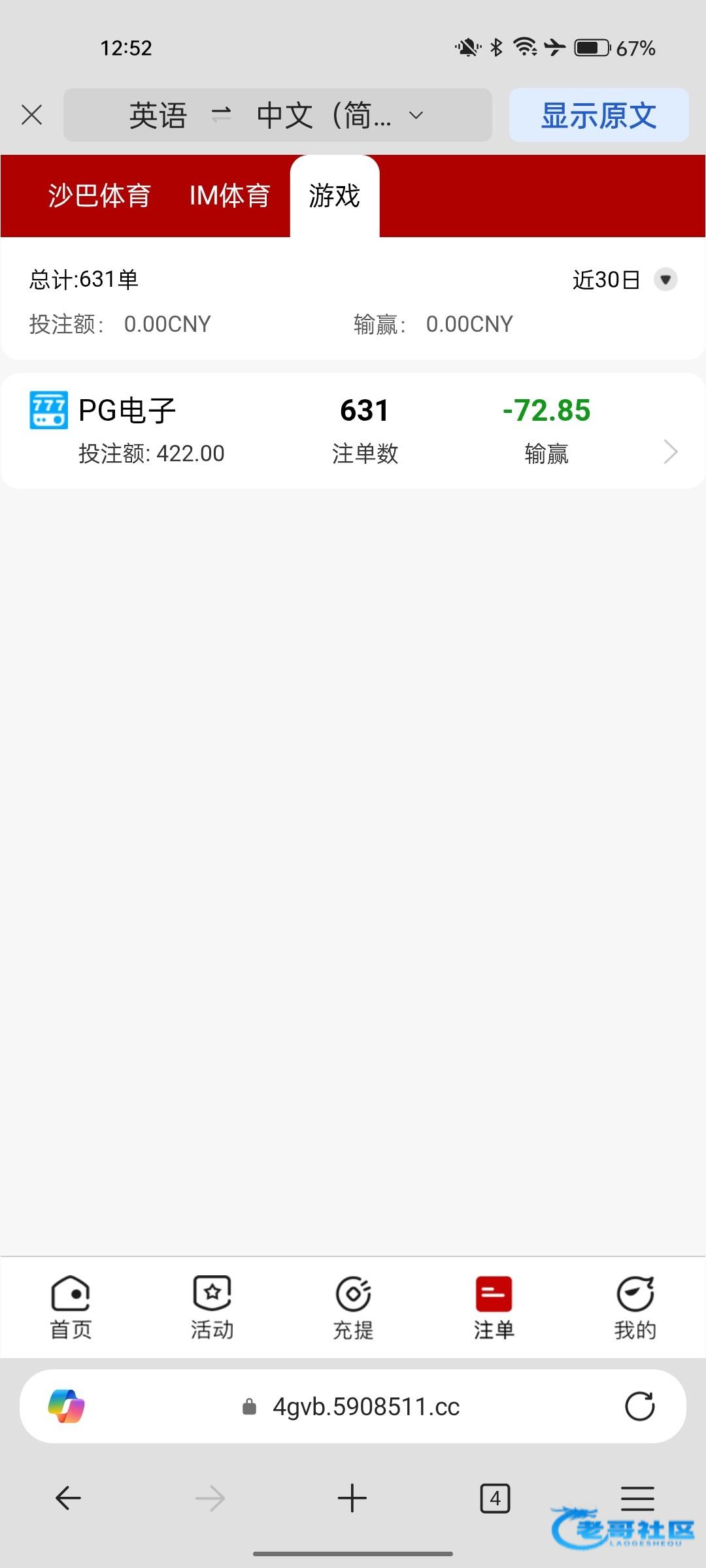The height and width of the screenshot is (1568, 706).
Task: Open the 活动 tab
Action: pyautogui.click(x=212, y=1308)
